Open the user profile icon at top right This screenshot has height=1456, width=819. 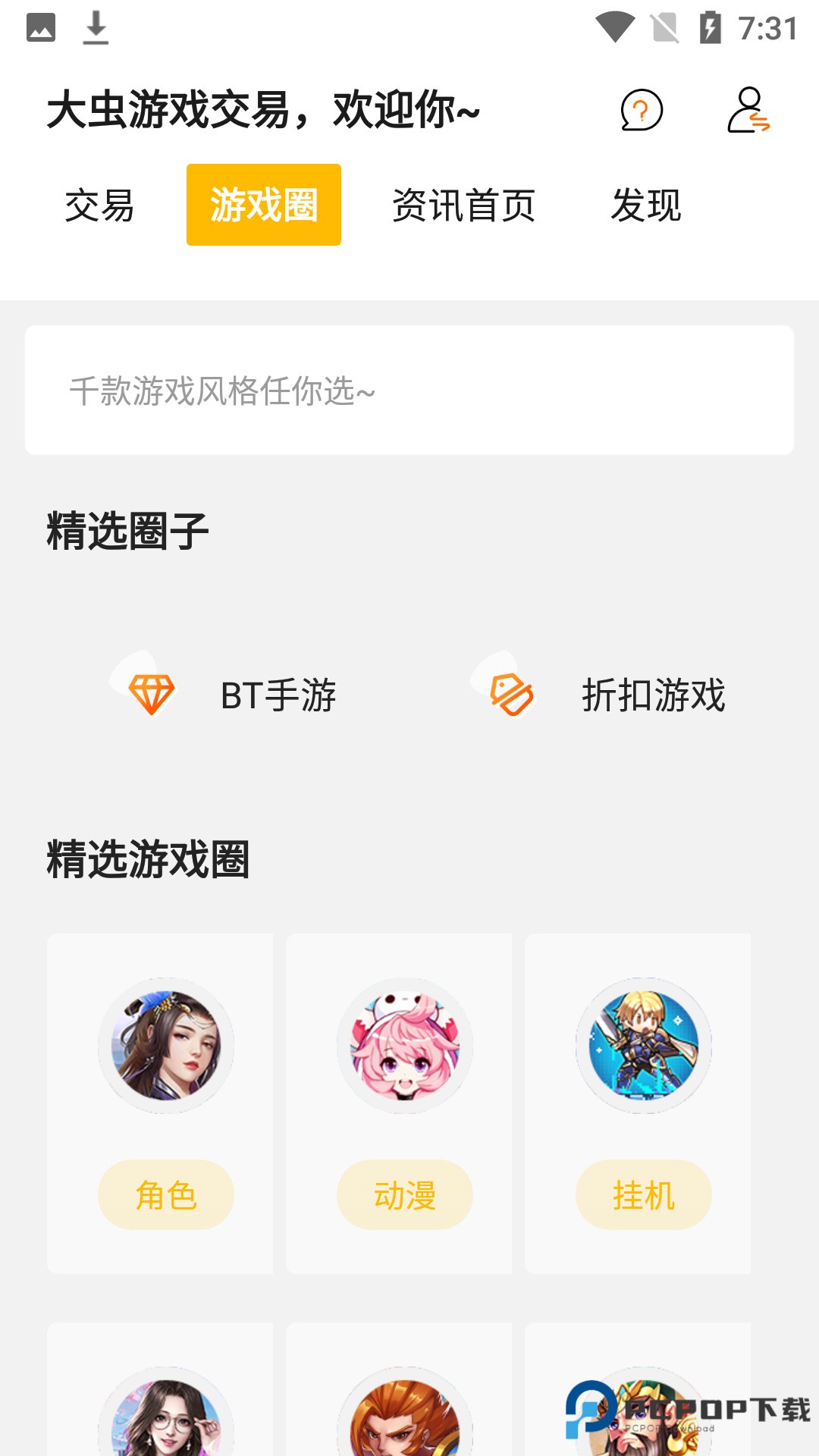pyautogui.click(x=750, y=112)
